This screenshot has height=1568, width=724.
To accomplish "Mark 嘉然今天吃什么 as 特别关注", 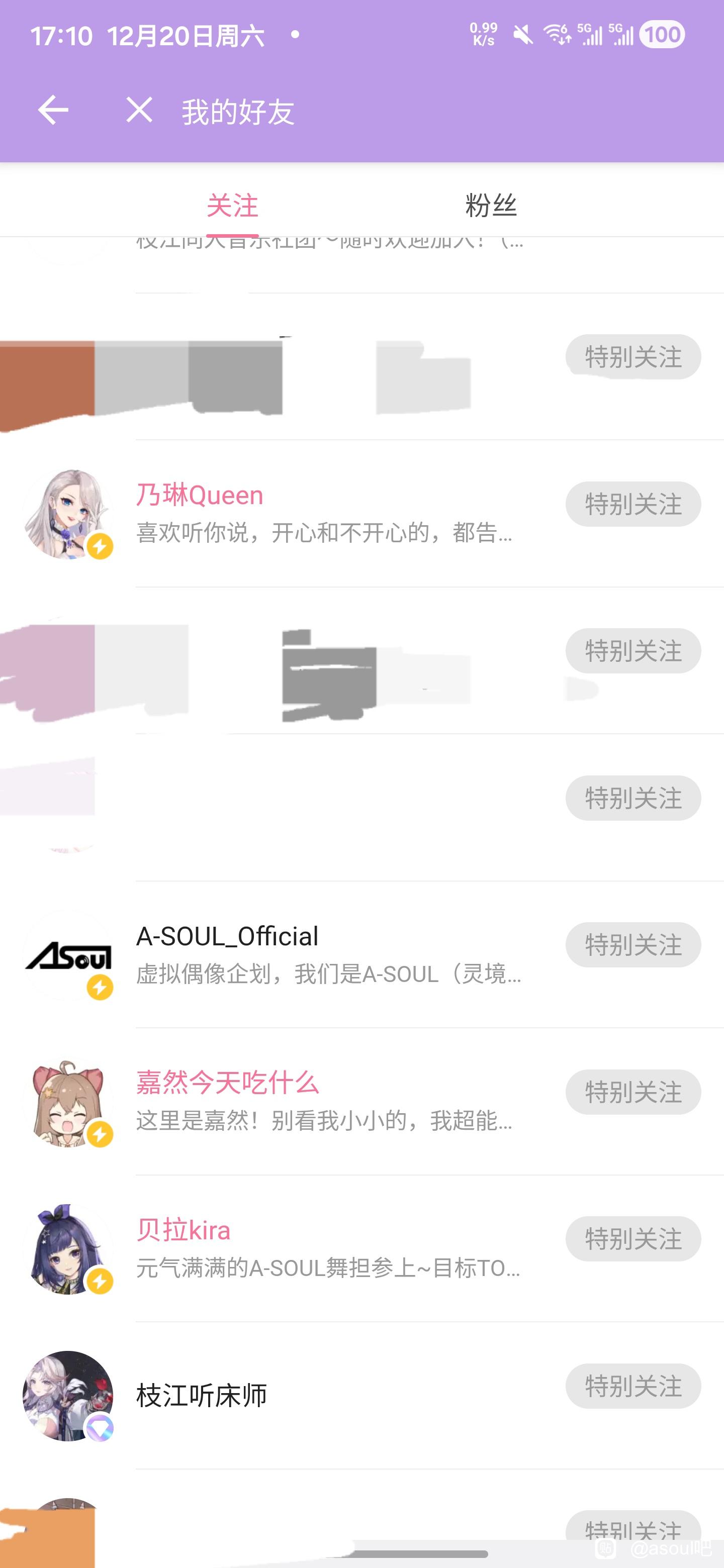I will point(632,1092).
